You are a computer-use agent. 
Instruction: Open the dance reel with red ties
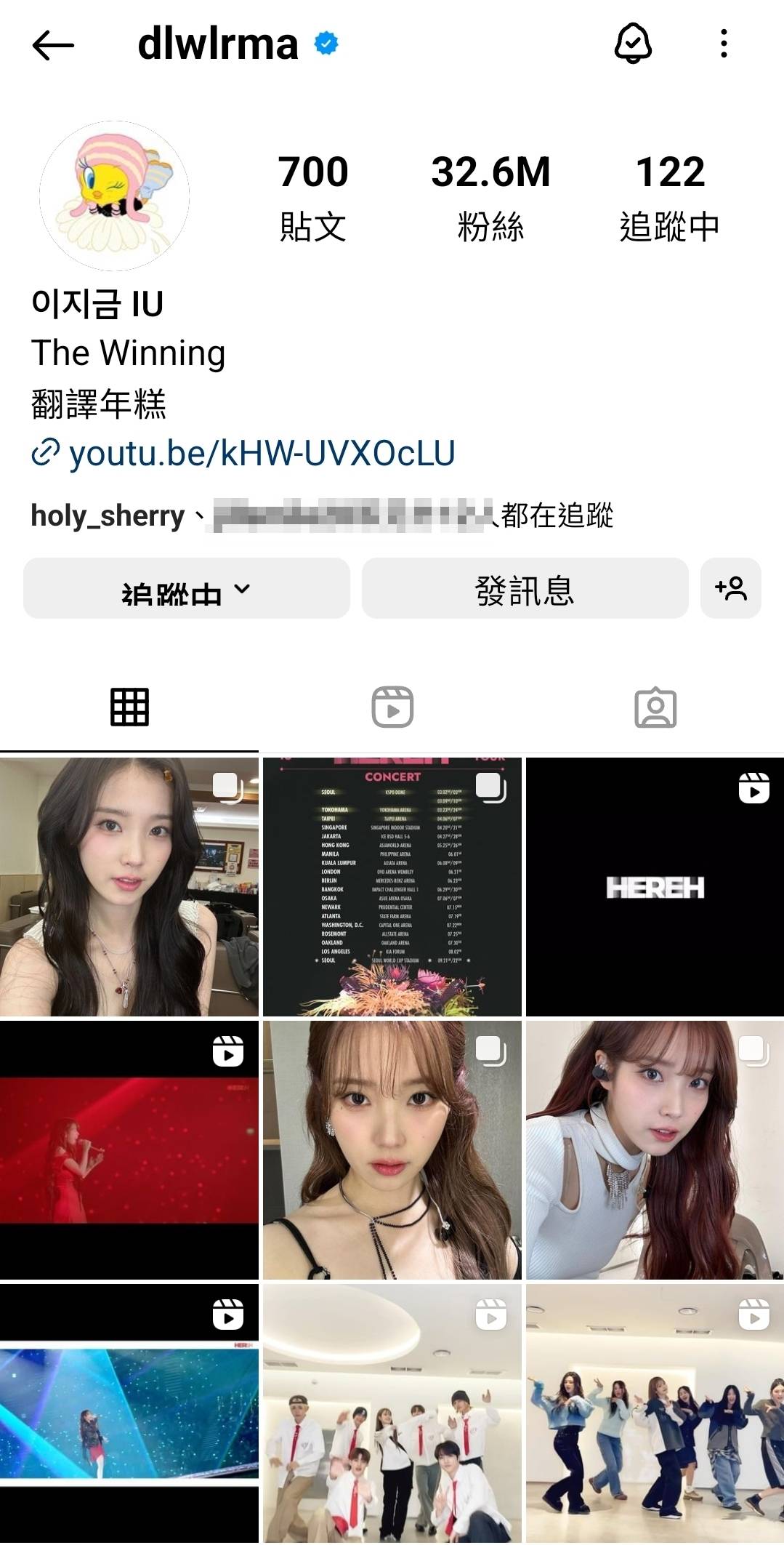[x=392, y=1413]
